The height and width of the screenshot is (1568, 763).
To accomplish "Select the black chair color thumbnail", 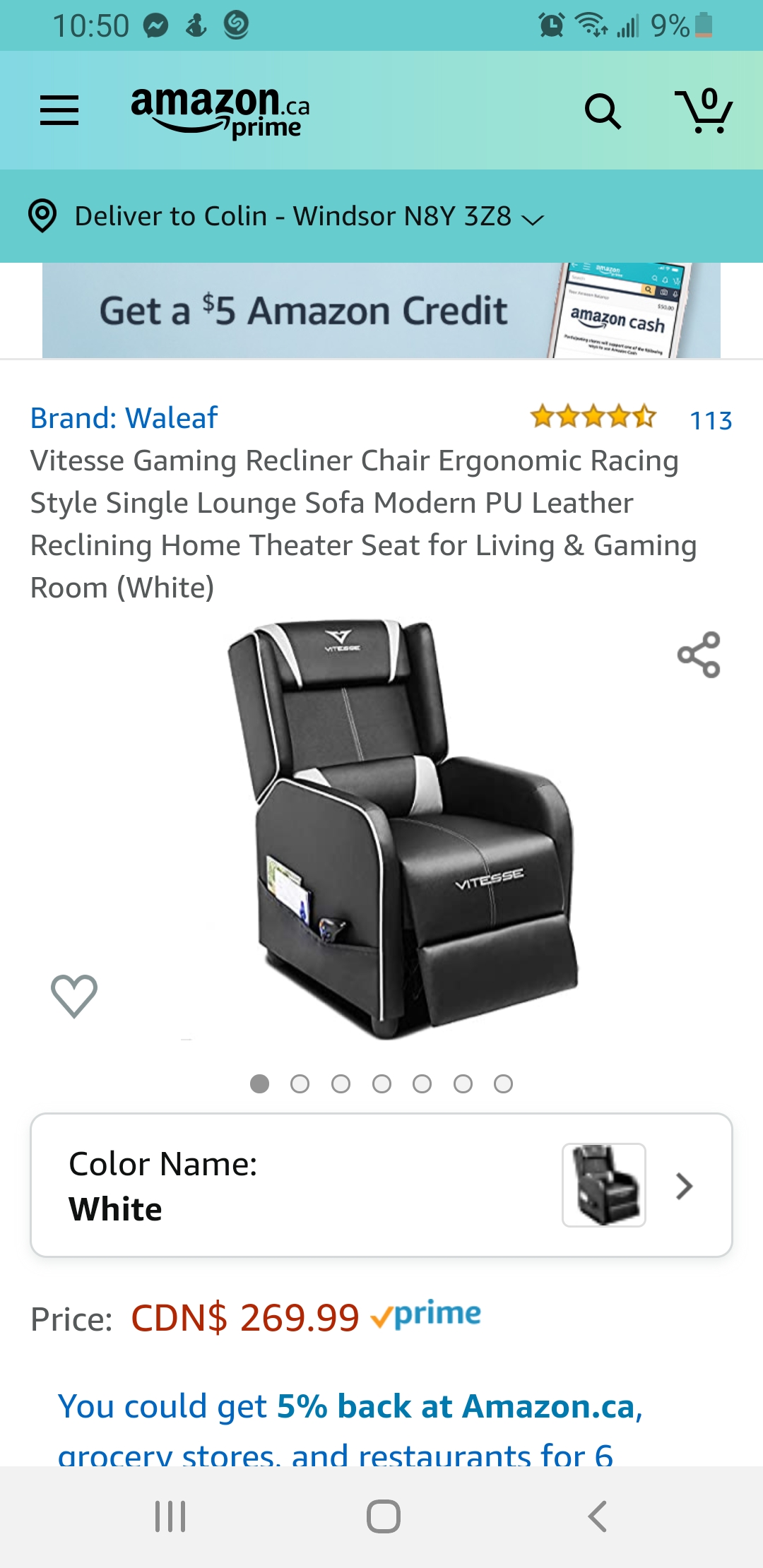I will click(603, 1185).
